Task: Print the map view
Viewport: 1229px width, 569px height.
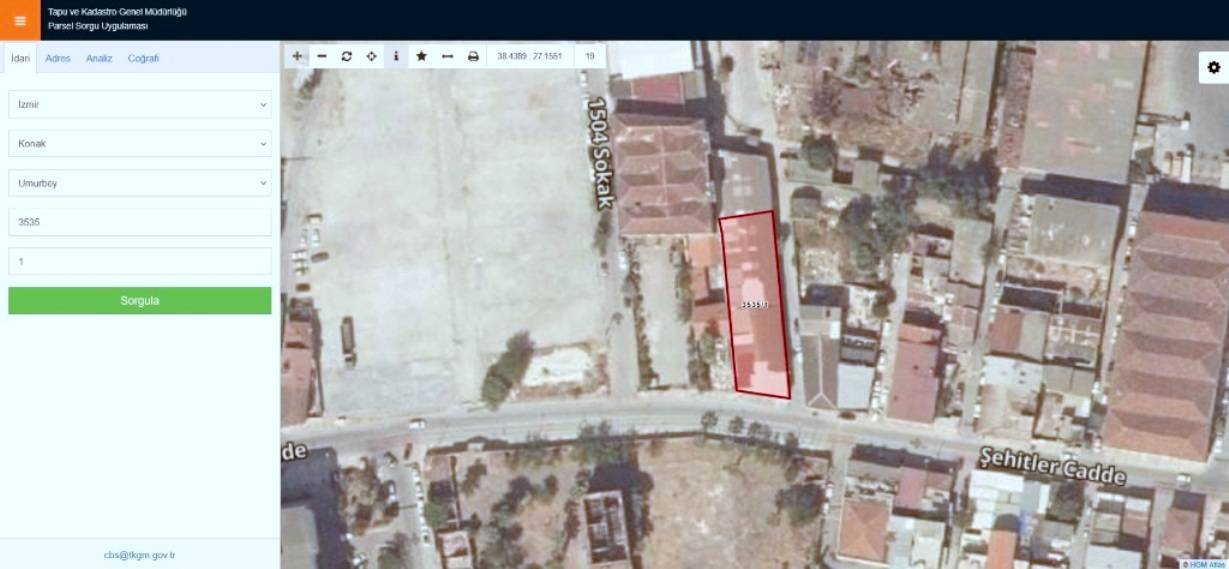Action: [473, 56]
